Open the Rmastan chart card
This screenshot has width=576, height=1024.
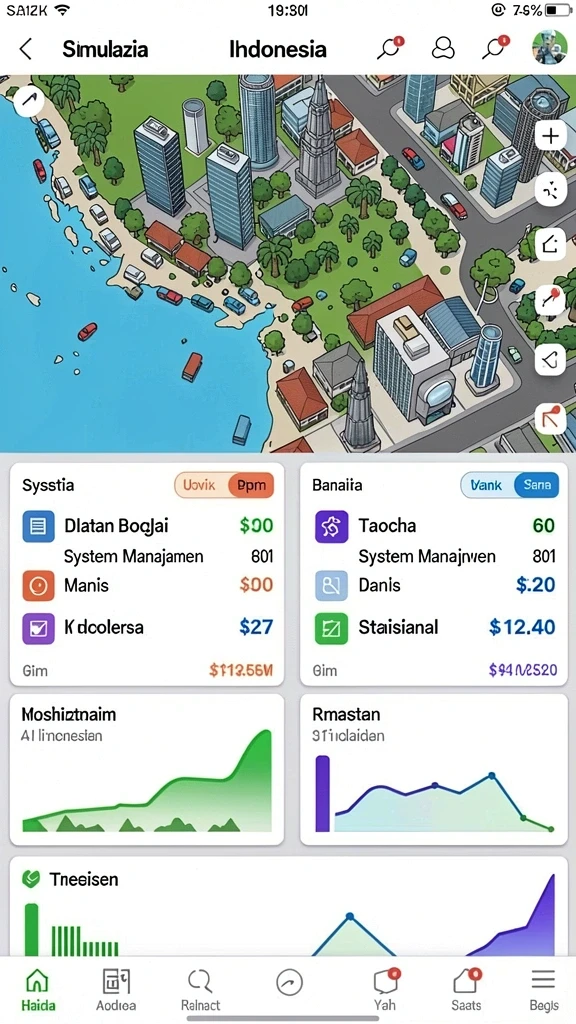[434, 770]
